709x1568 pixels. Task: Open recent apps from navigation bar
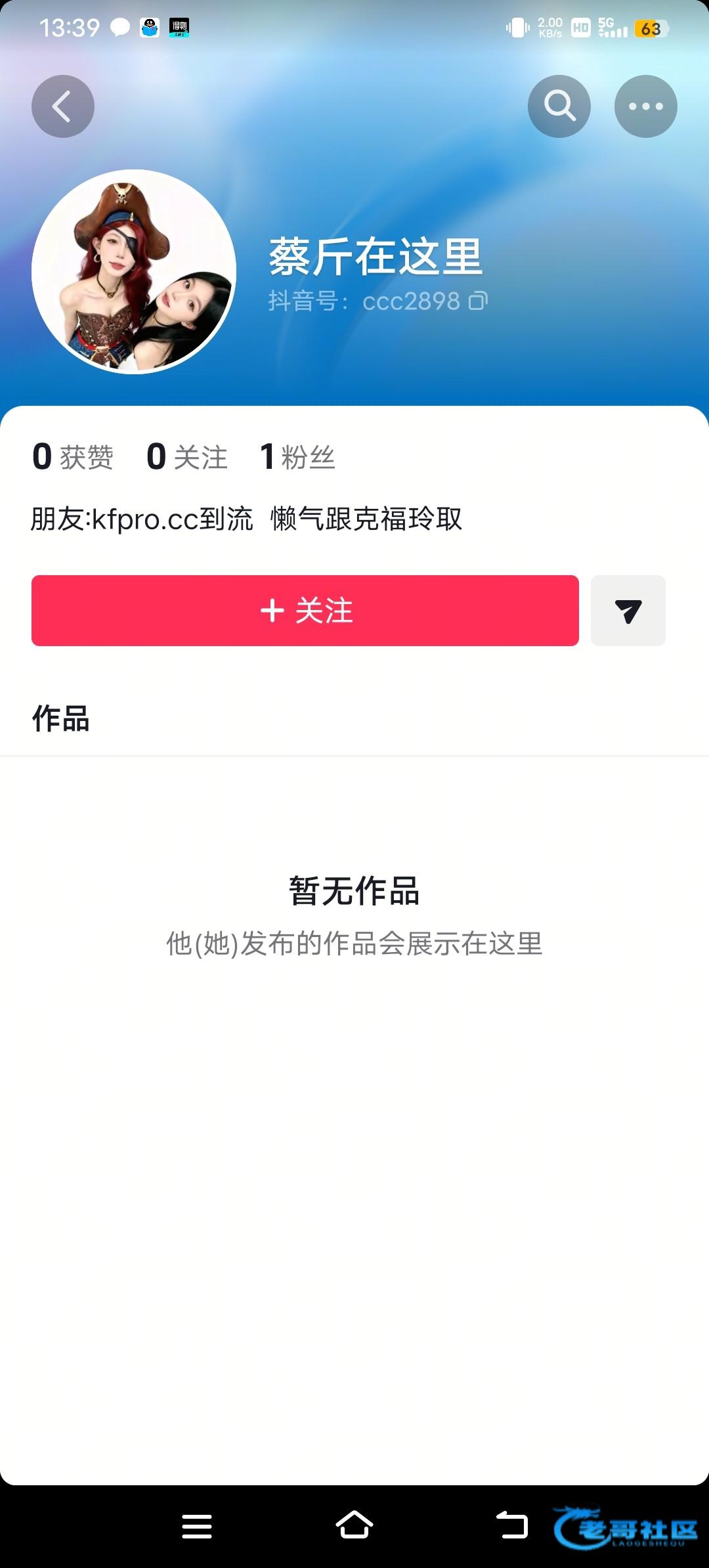pos(197,1526)
